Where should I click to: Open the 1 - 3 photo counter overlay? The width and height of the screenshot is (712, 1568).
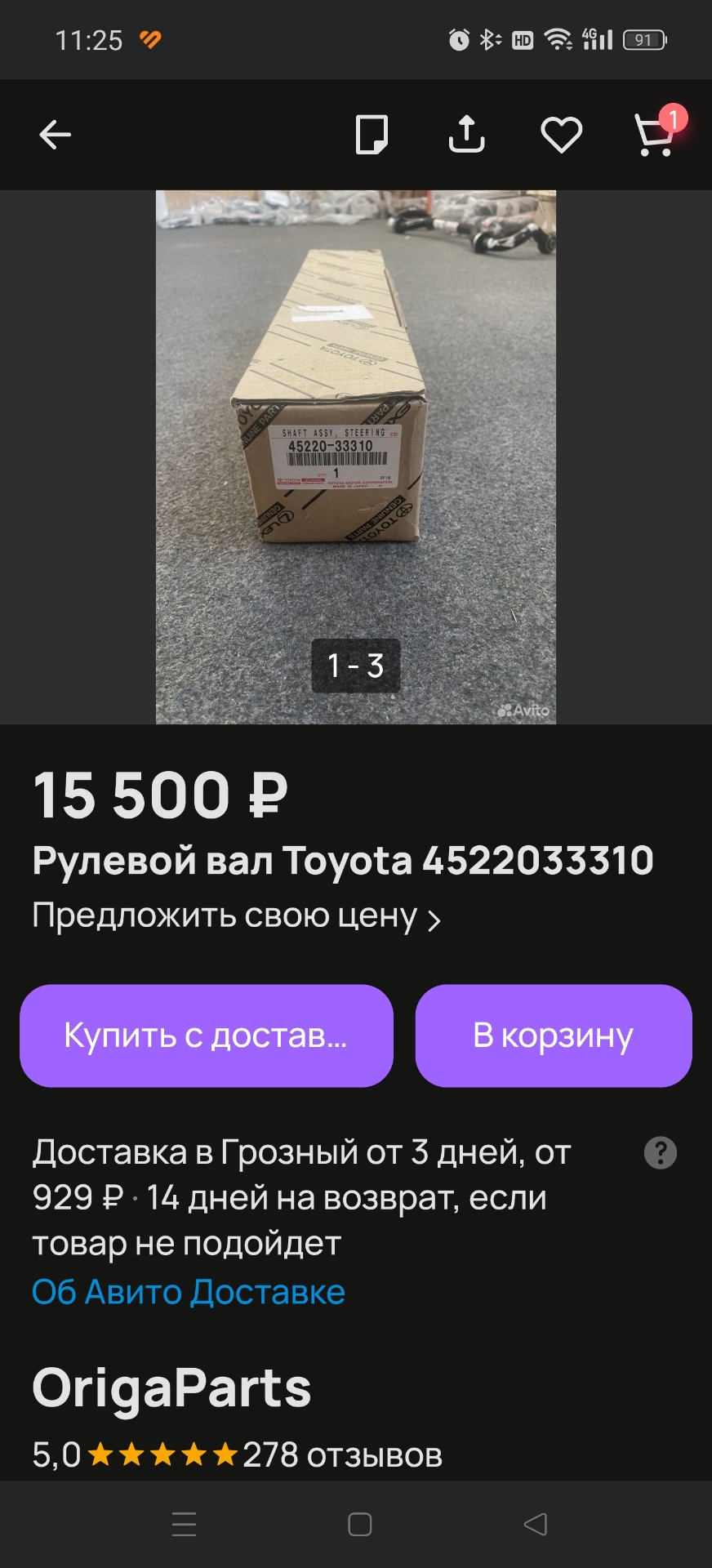point(356,666)
